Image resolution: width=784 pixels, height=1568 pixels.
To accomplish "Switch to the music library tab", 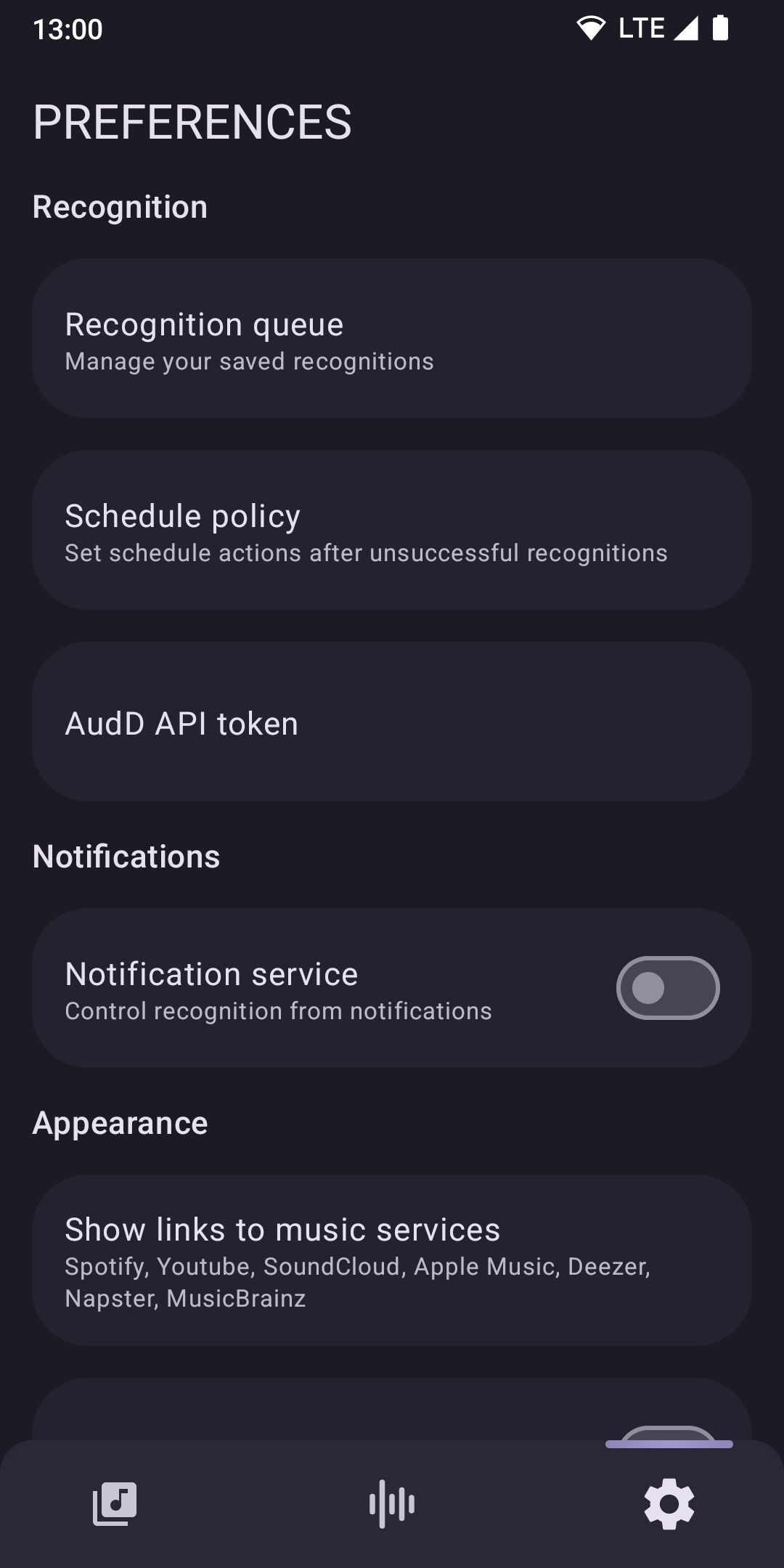I will point(115,1503).
